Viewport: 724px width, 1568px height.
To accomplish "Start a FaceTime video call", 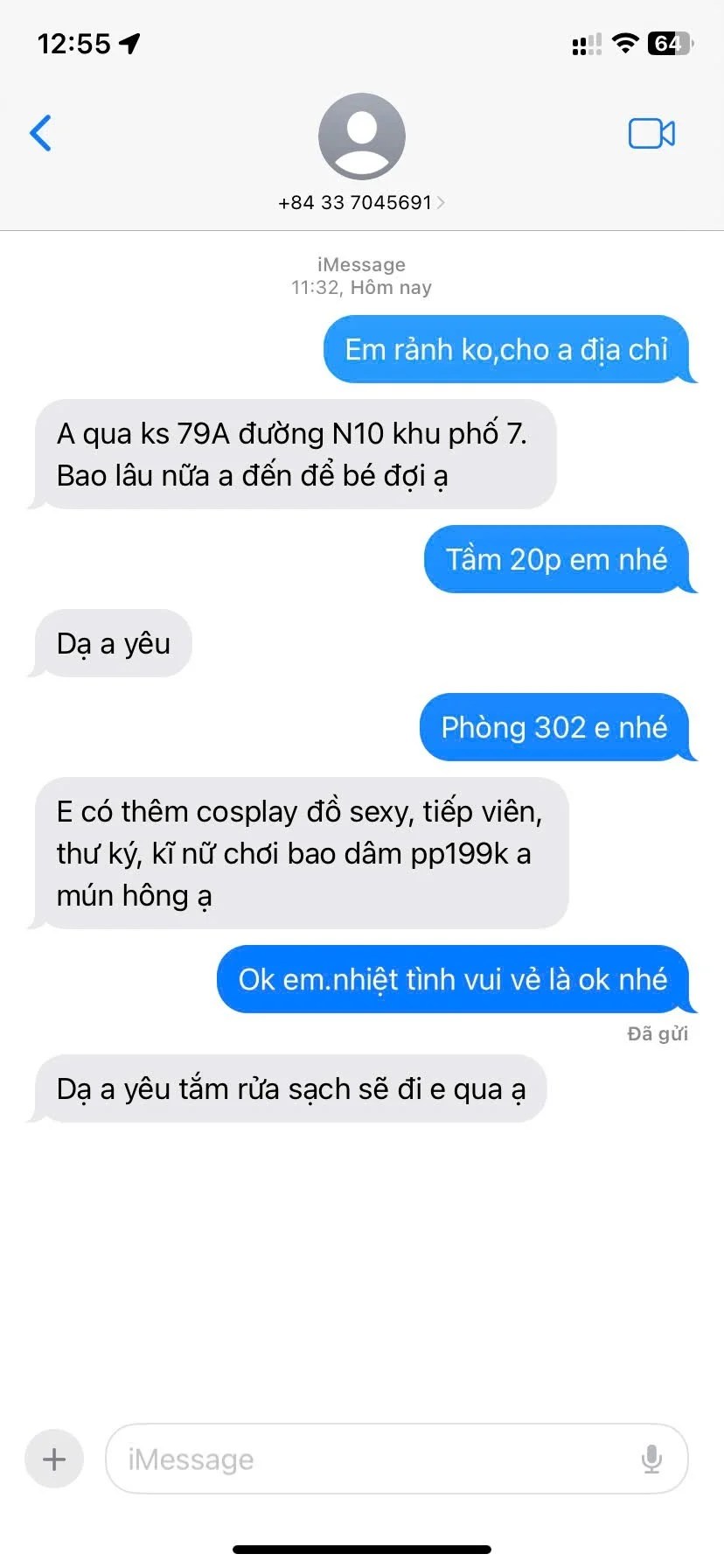I will click(x=651, y=134).
